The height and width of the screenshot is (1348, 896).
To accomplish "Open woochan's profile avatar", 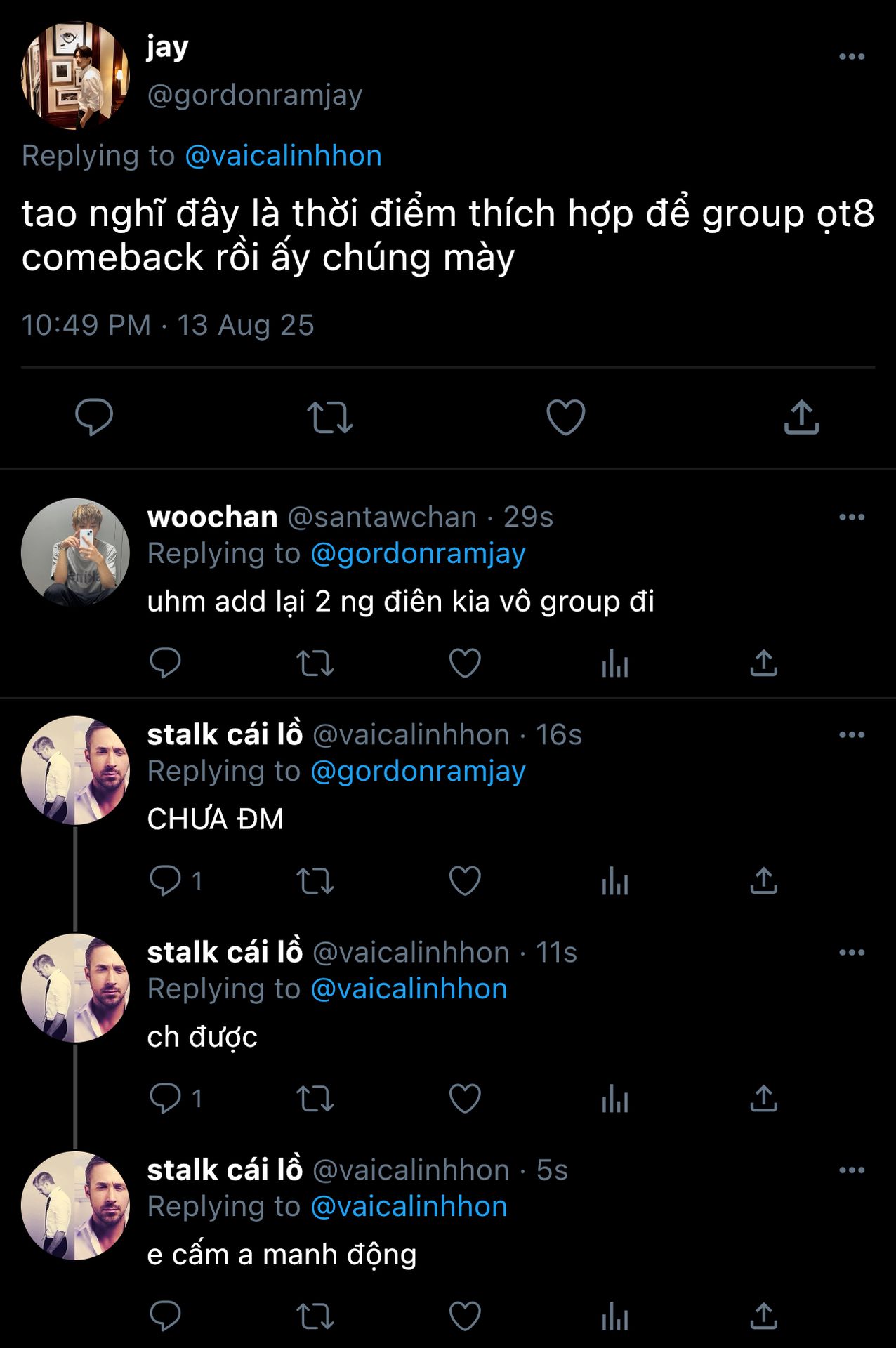I will coord(75,553).
